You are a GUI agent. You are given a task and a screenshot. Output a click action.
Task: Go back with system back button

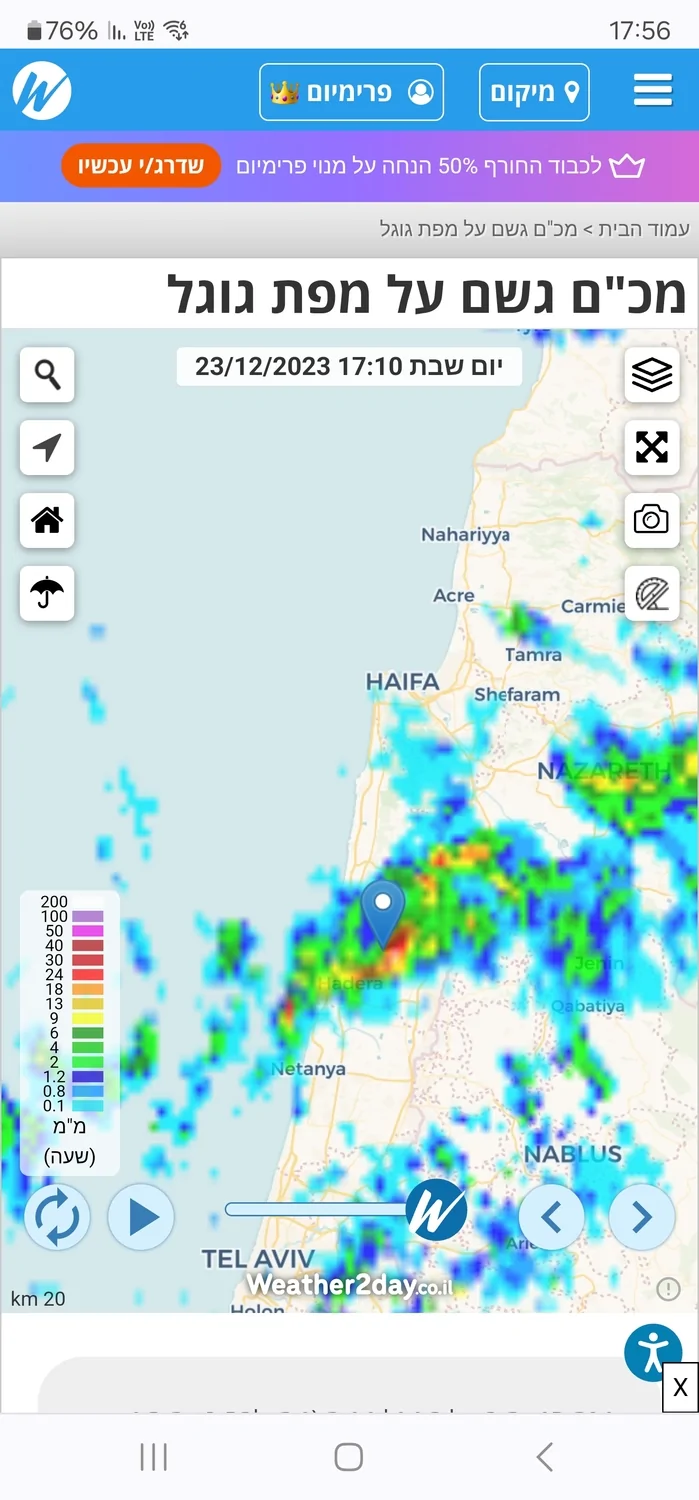[x=544, y=1457]
